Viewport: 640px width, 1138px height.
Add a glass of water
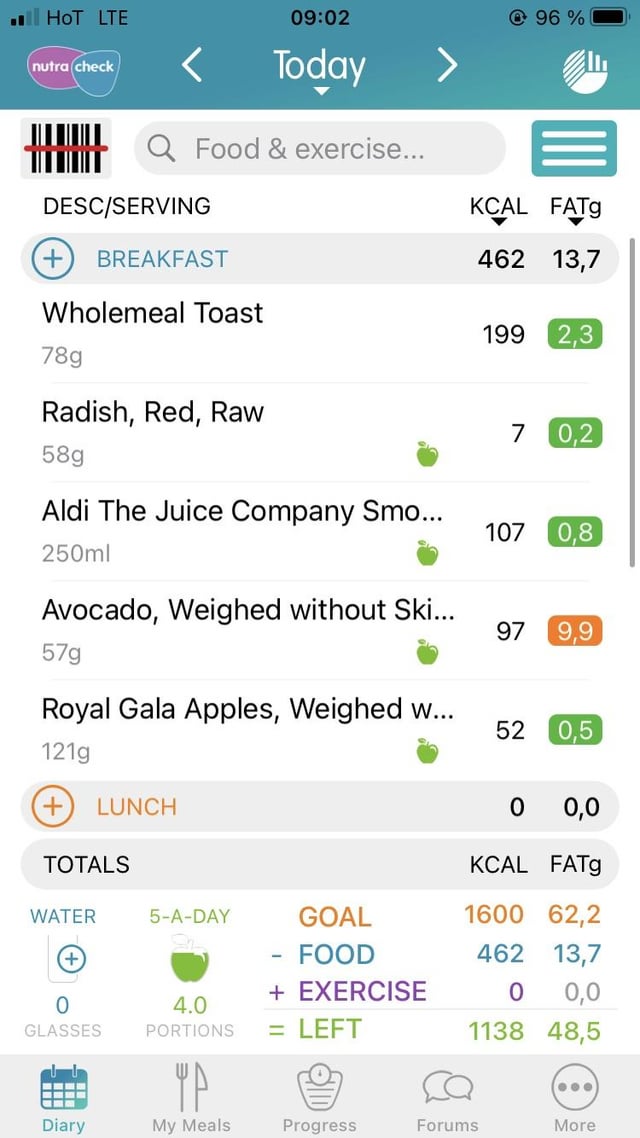point(70,959)
